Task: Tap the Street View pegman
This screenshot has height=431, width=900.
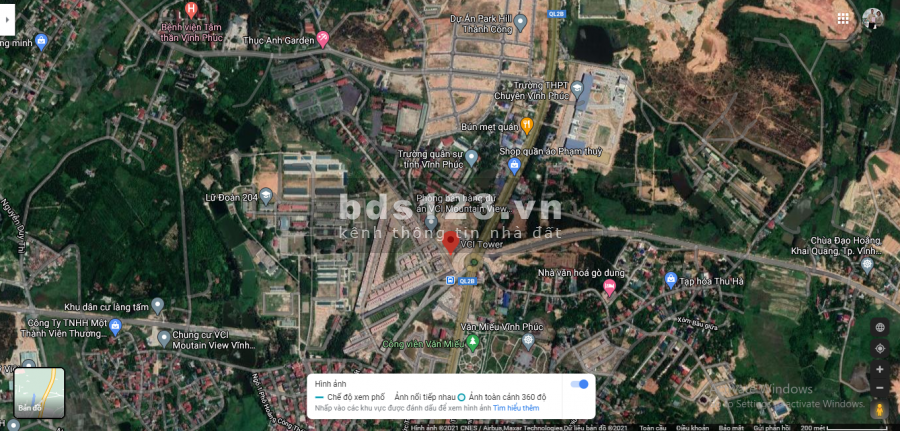Action: point(880,409)
